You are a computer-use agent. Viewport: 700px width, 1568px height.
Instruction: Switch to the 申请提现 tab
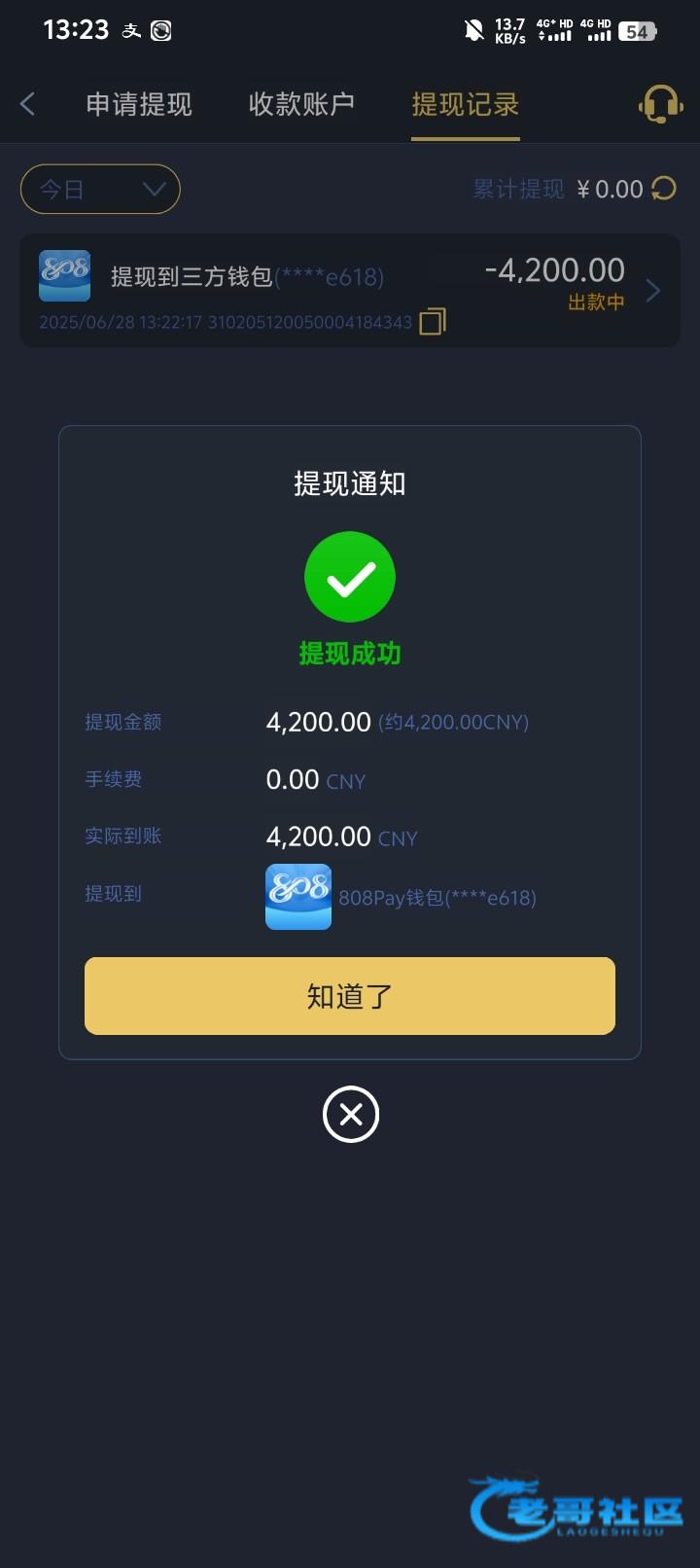point(139,104)
